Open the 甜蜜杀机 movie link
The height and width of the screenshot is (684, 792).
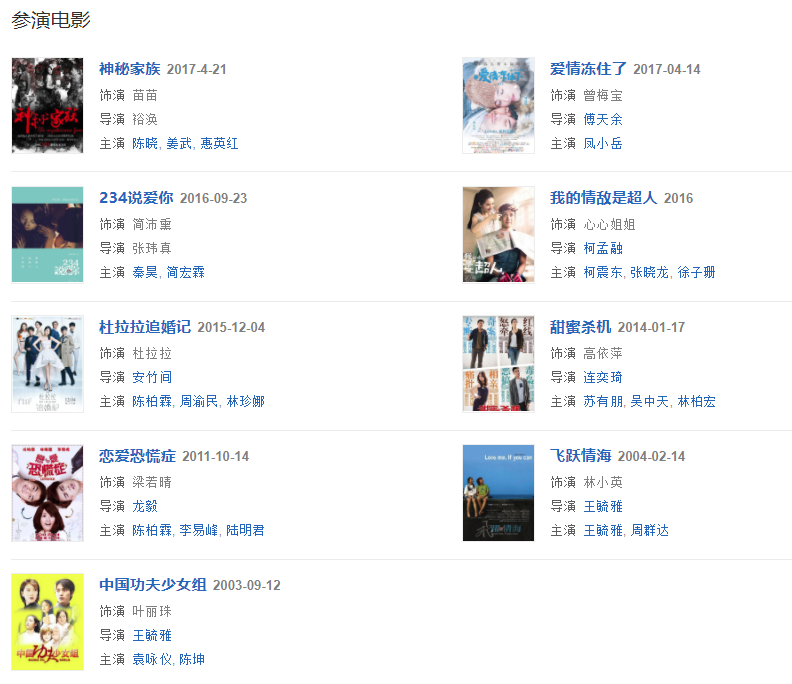pos(580,327)
